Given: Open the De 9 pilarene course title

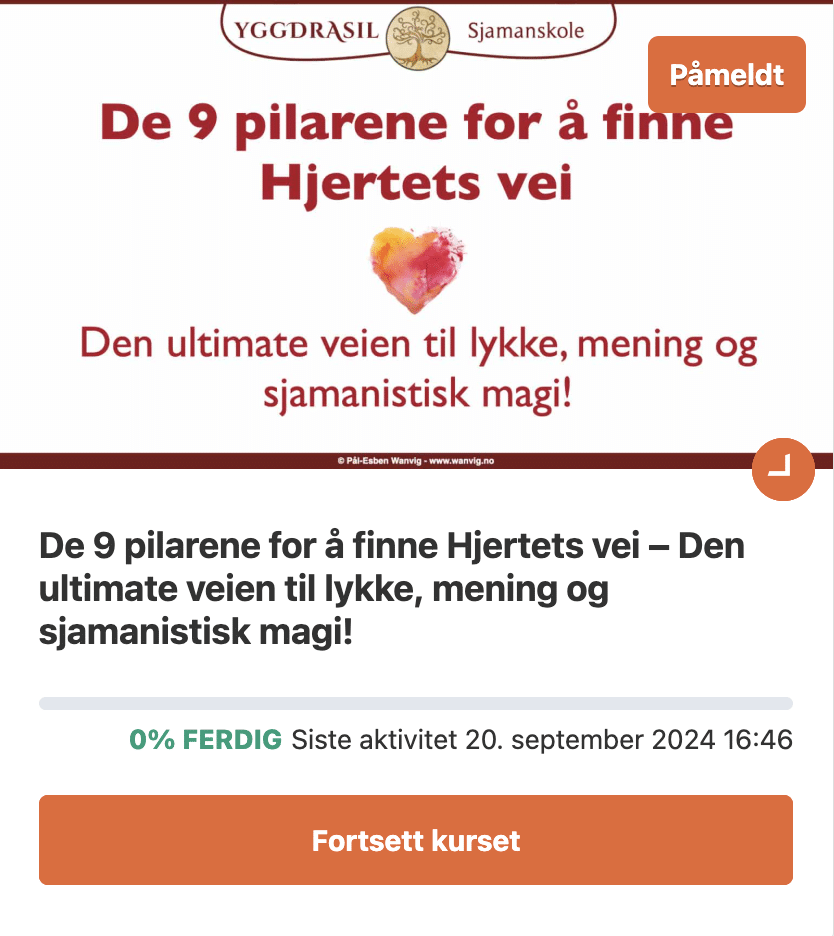Looking at the screenshot, I should (392, 589).
